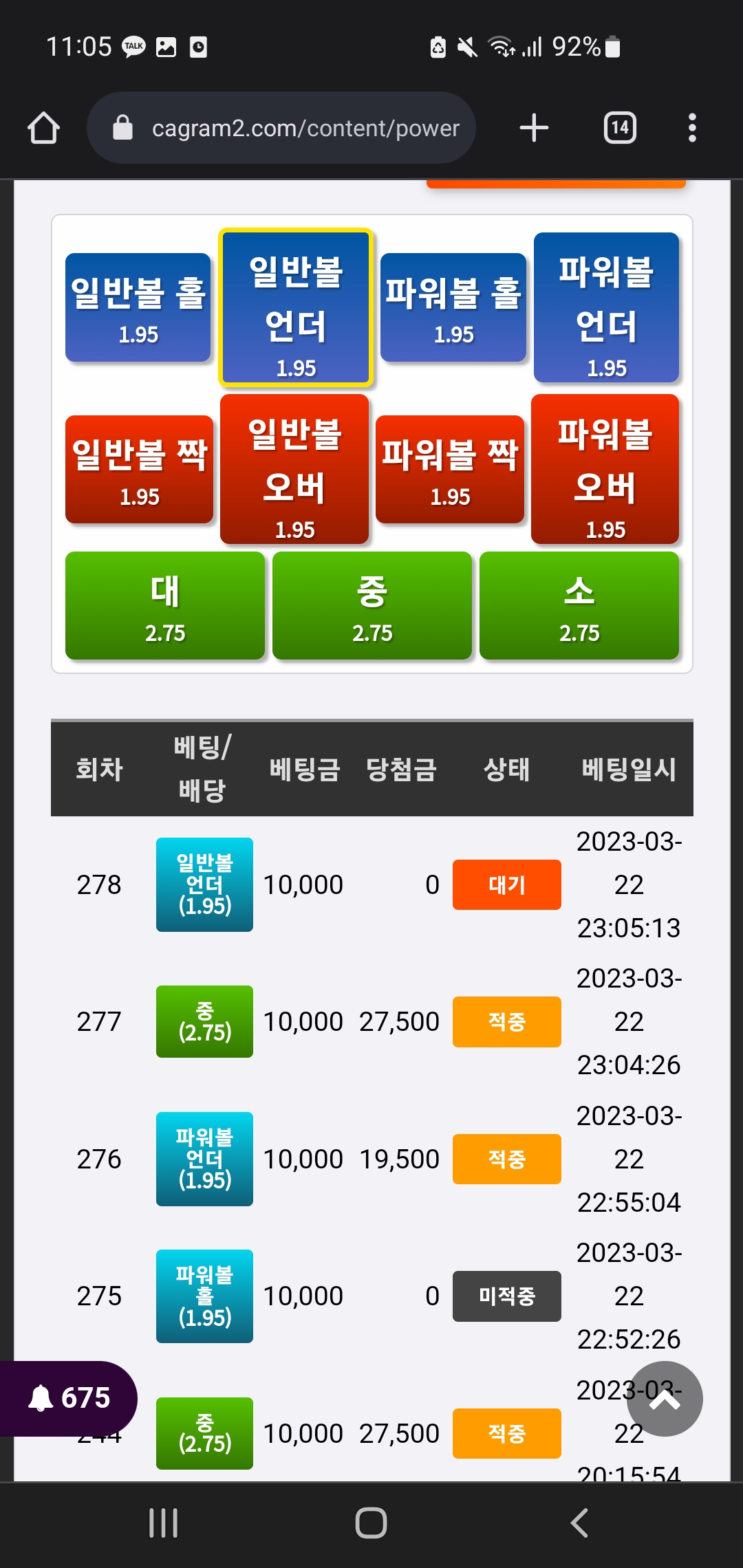Open recent apps from navigation bar
The image size is (743, 1568).
coord(164,1523)
